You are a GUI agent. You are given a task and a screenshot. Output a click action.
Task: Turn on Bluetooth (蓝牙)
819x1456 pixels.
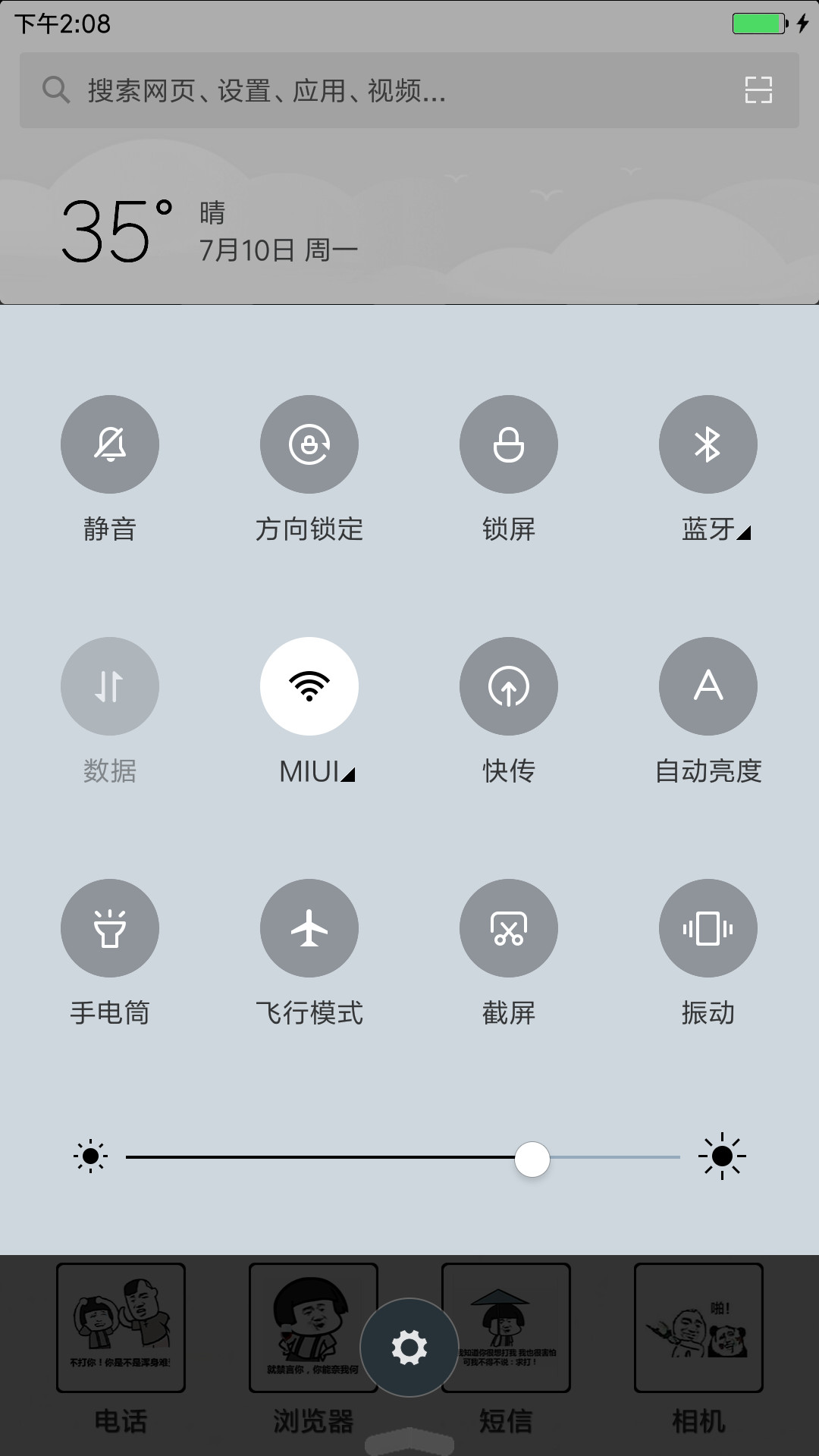708,444
